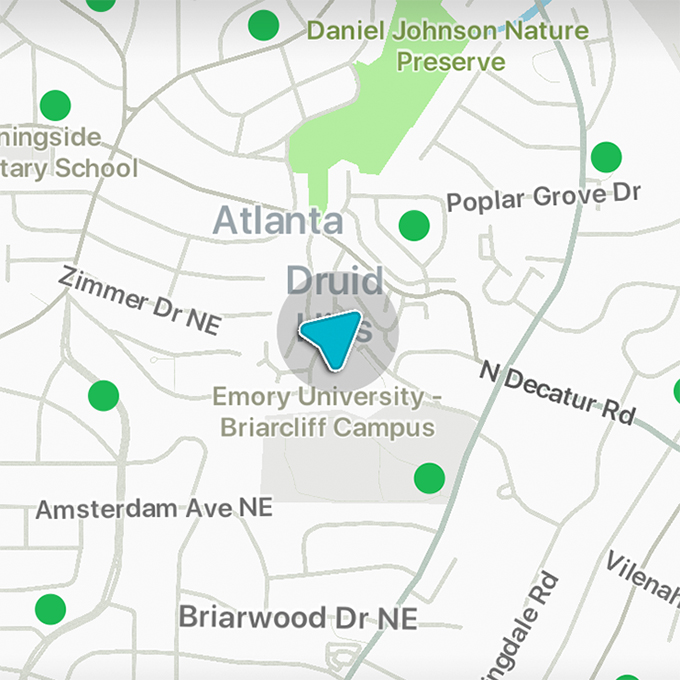
Task: Tap the blue current location arrow
Action: (334, 337)
